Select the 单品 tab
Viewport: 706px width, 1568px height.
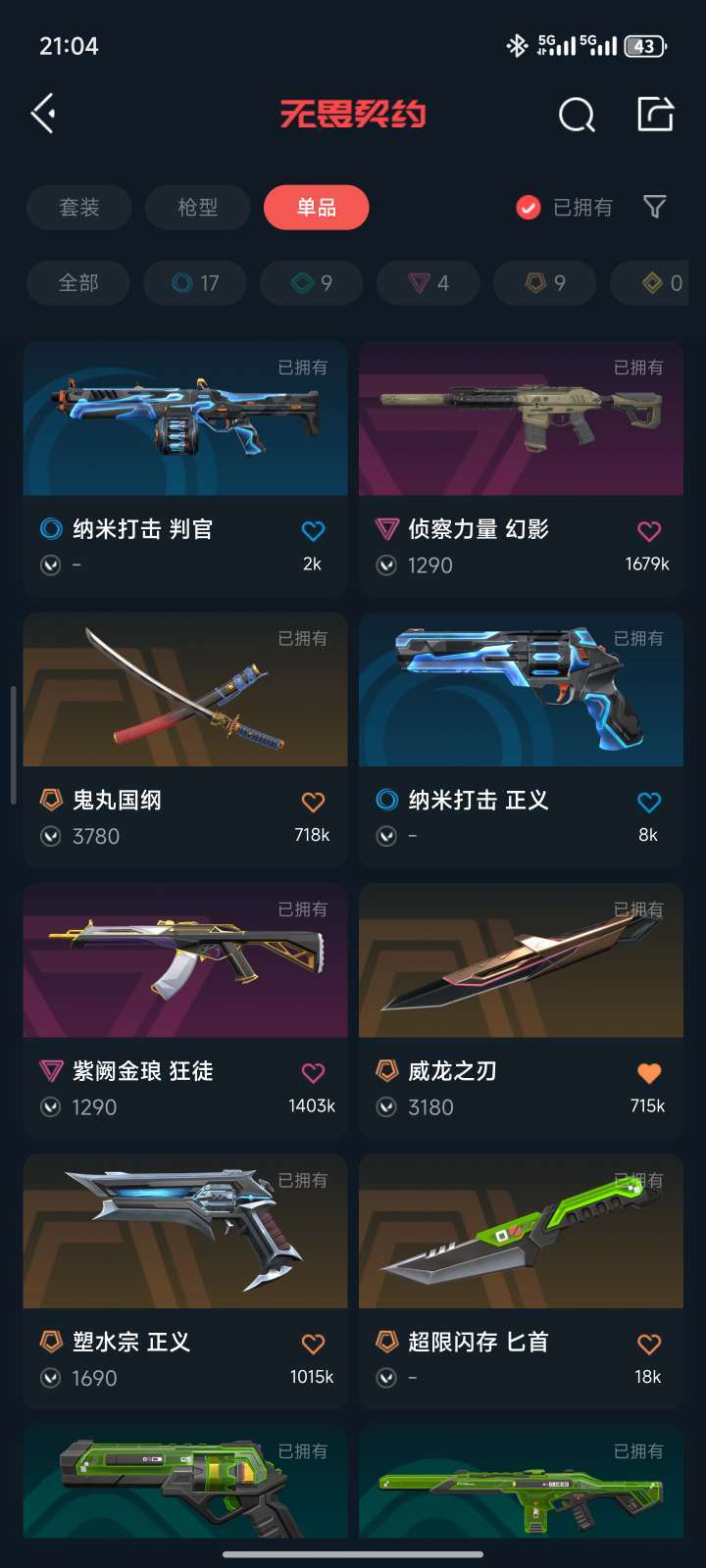pyautogui.click(x=316, y=208)
